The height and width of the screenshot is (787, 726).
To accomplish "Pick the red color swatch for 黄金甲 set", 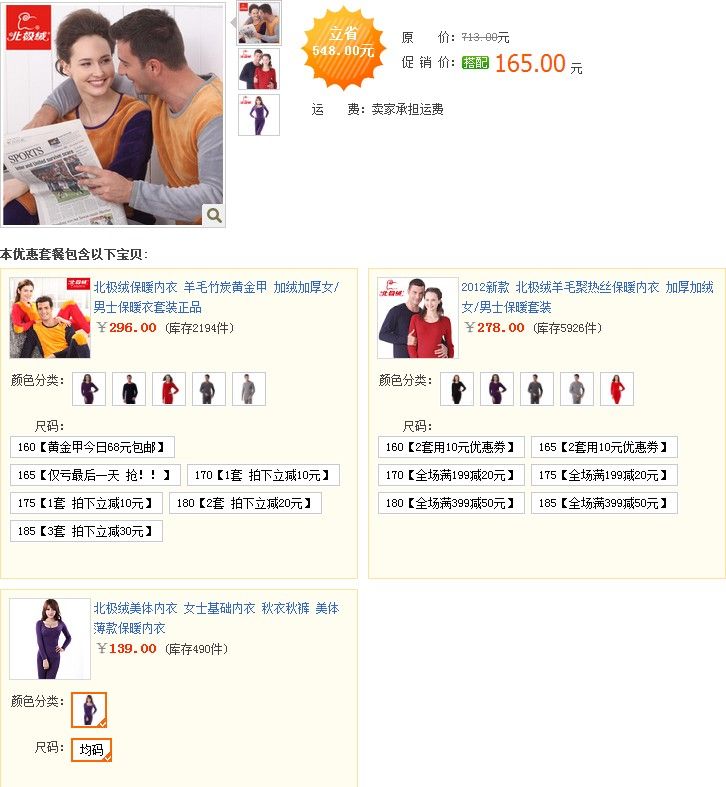I will click(x=169, y=389).
